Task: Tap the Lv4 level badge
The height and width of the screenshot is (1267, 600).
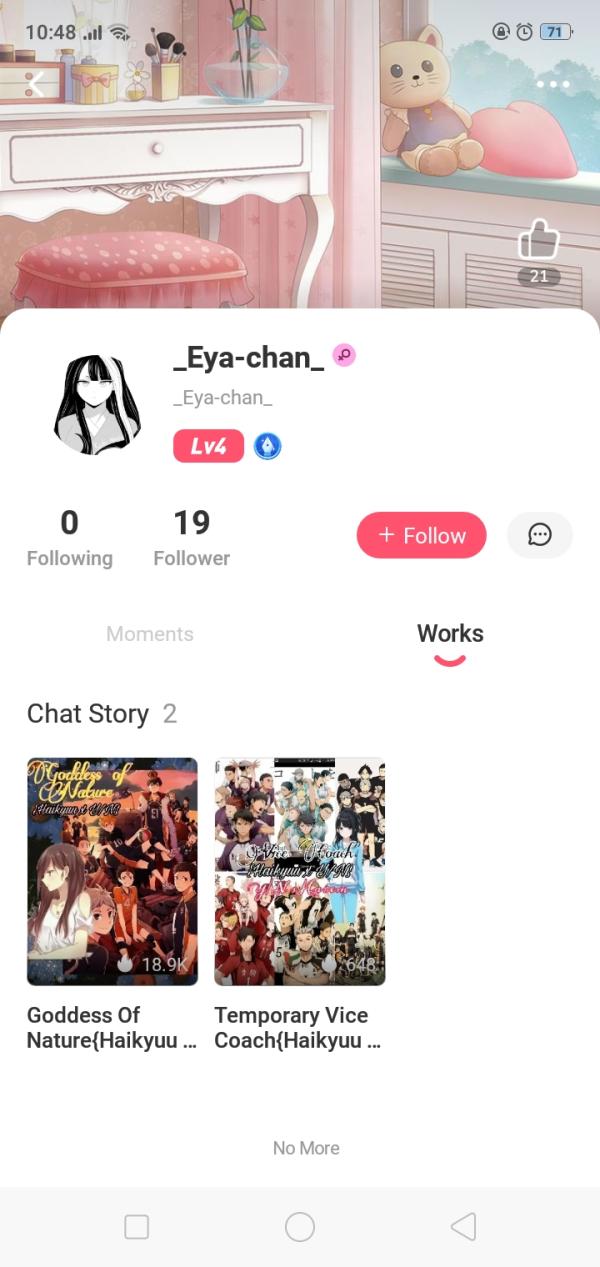Action: (208, 446)
